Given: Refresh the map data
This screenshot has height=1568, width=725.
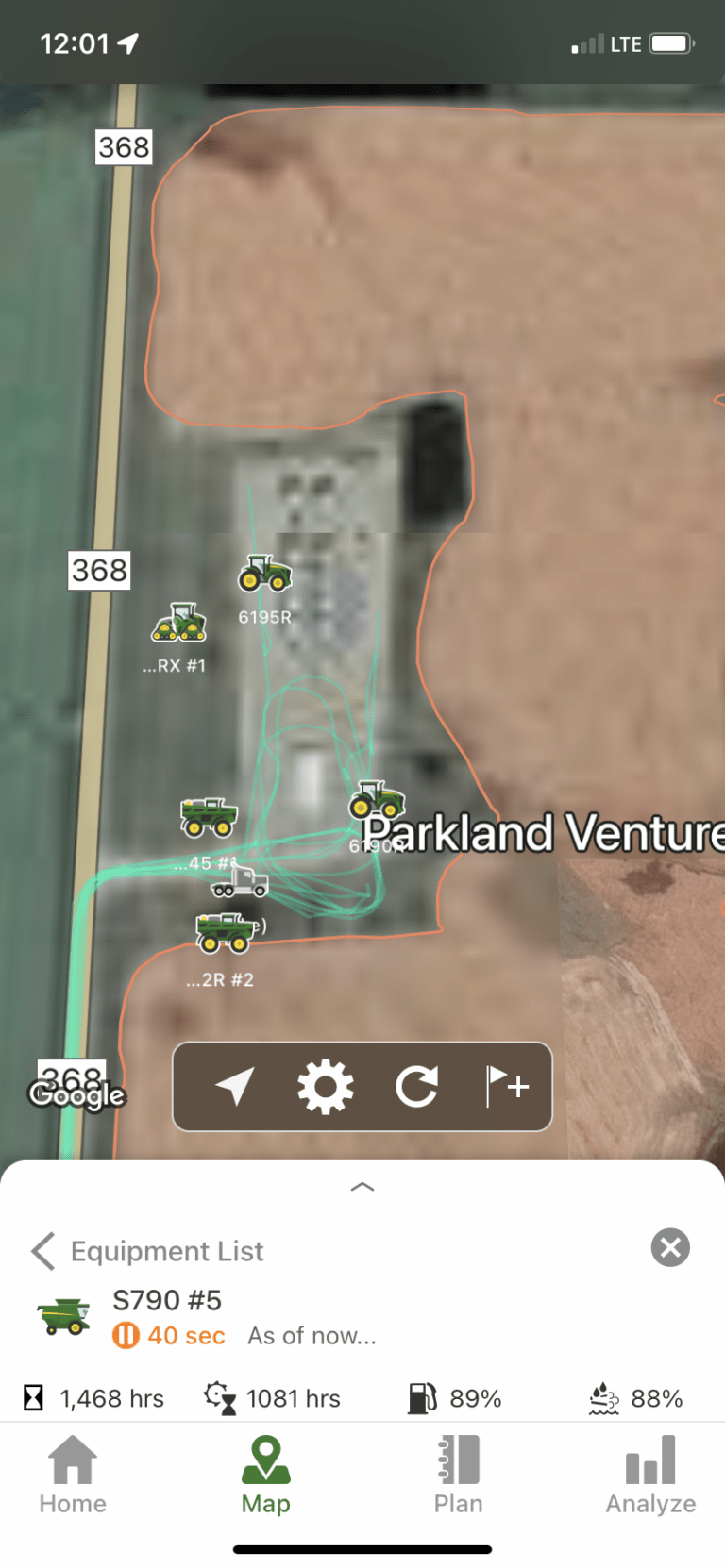Looking at the screenshot, I should pyautogui.click(x=416, y=1086).
